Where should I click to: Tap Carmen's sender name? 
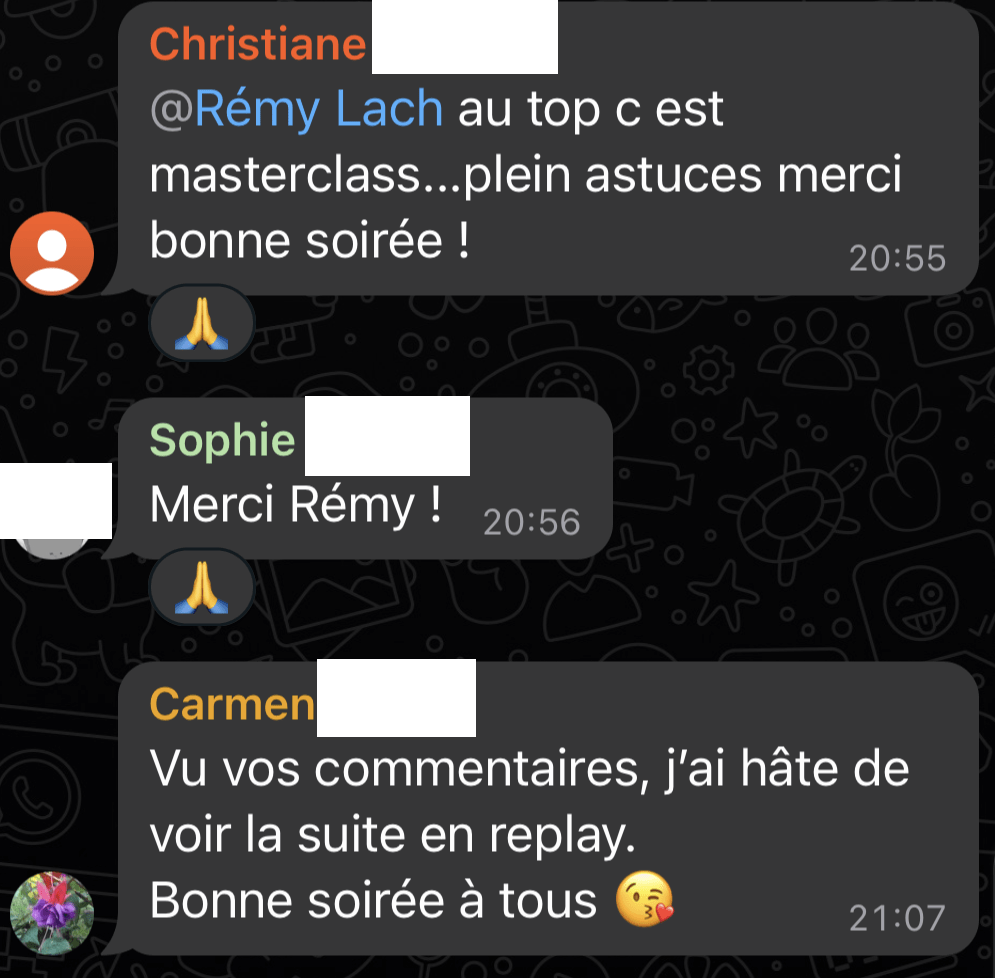coord(232,704)
